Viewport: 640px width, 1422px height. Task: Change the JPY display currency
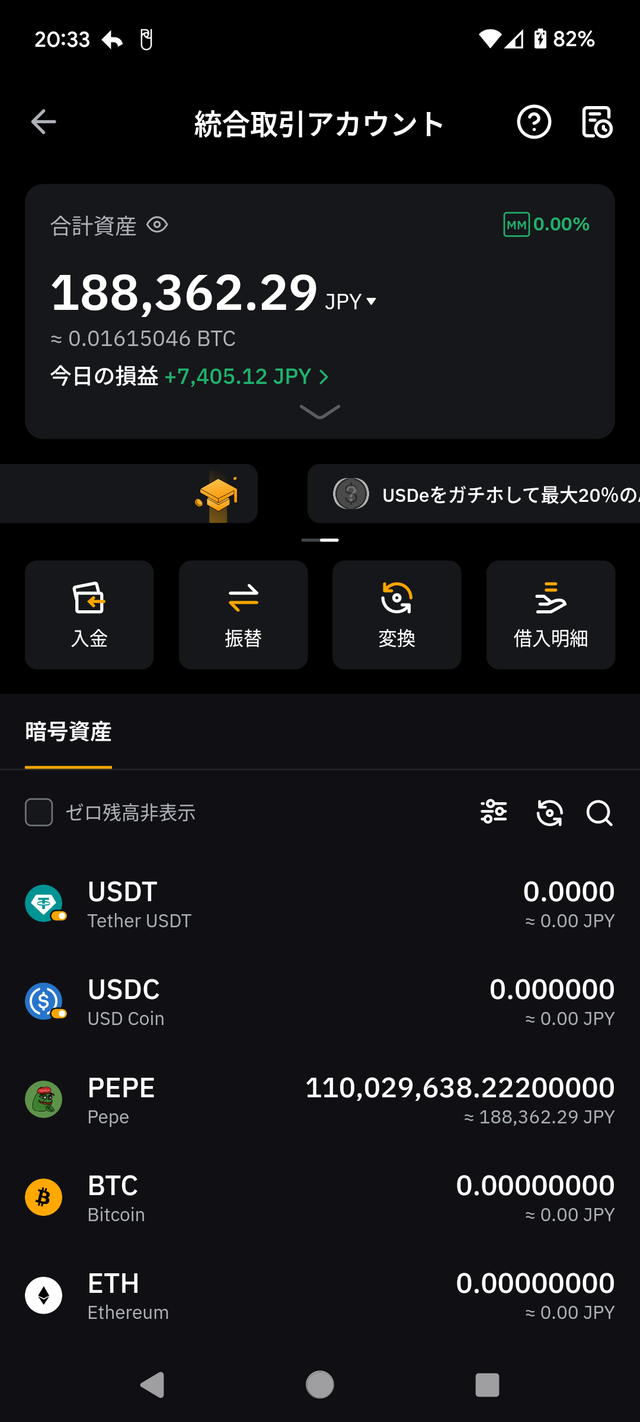[x=351, y=300]
